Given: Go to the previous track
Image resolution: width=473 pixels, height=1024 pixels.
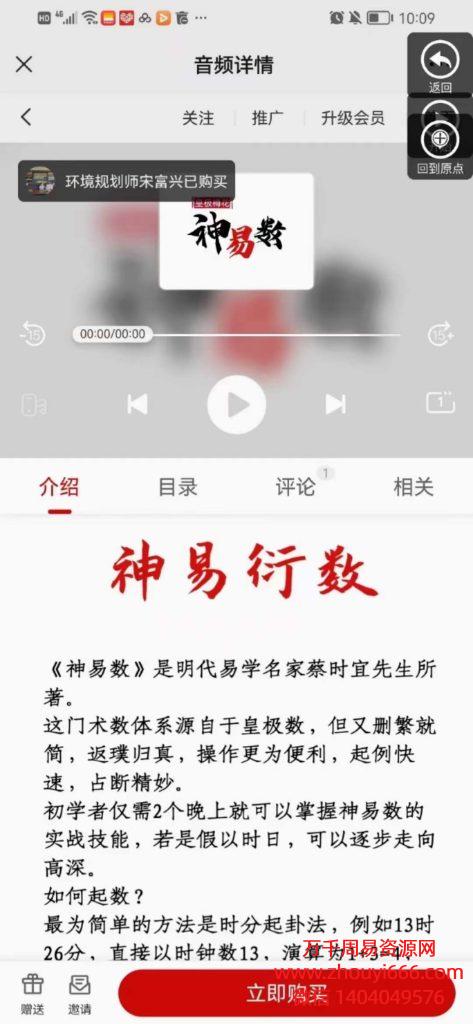Looking at the screenshot, I should [x=137, y=404].
